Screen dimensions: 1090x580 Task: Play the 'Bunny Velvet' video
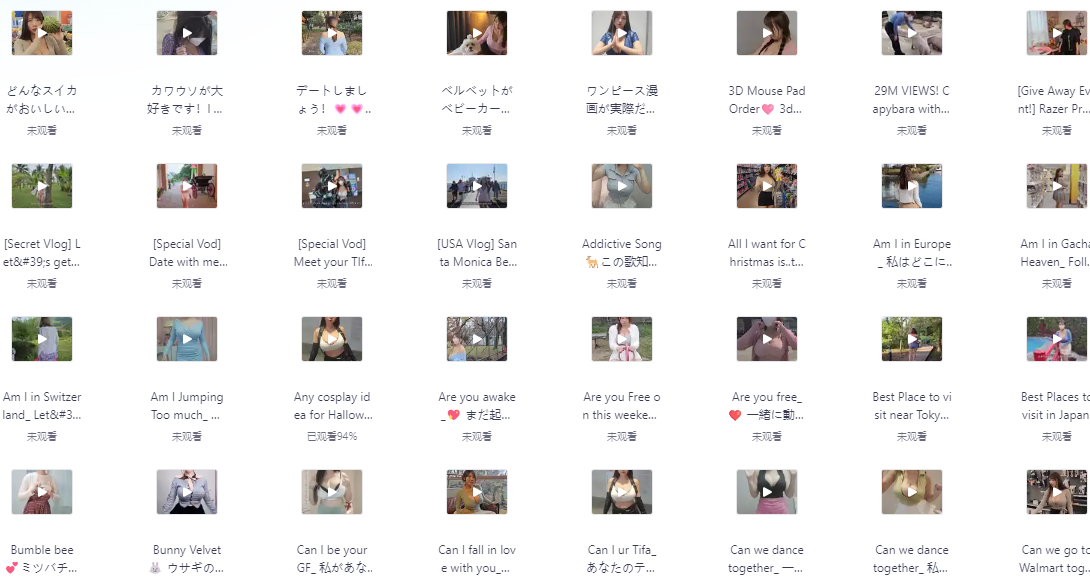(187, 492)
